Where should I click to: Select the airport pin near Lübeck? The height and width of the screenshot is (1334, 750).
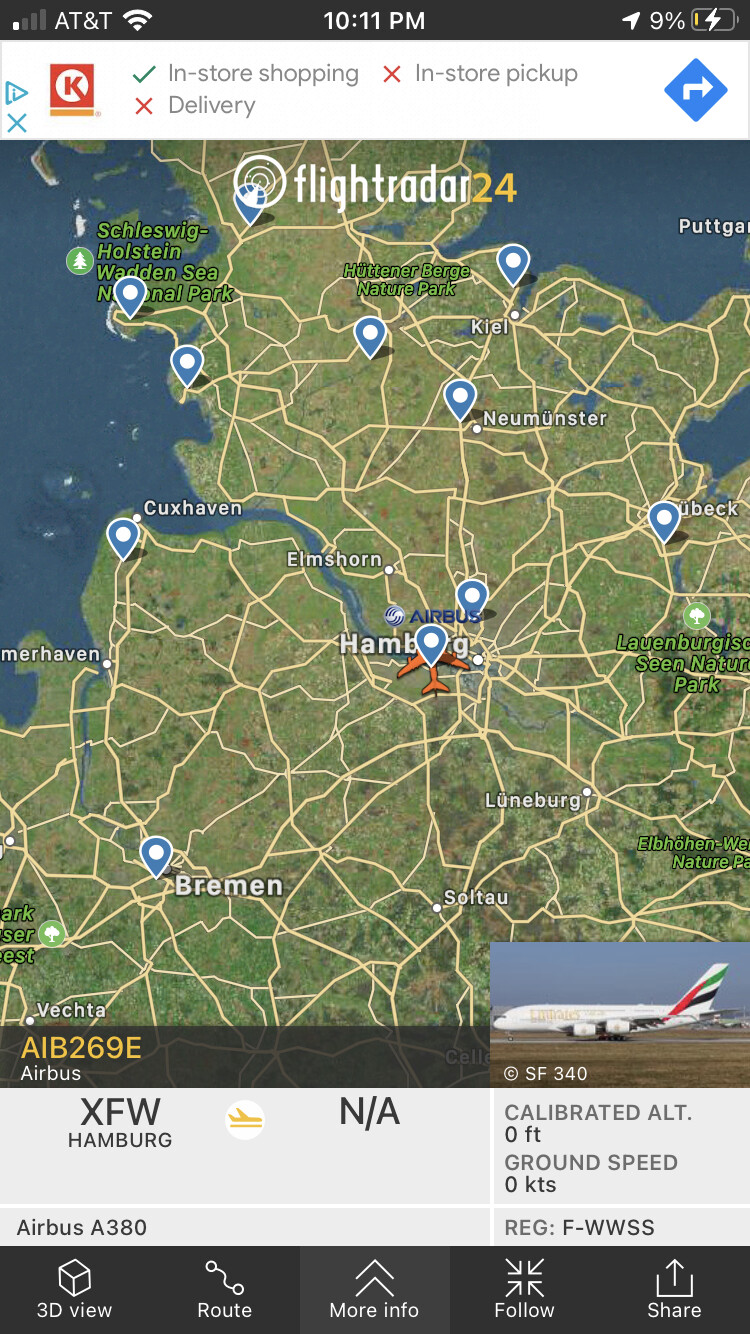[x=664, y=520]
